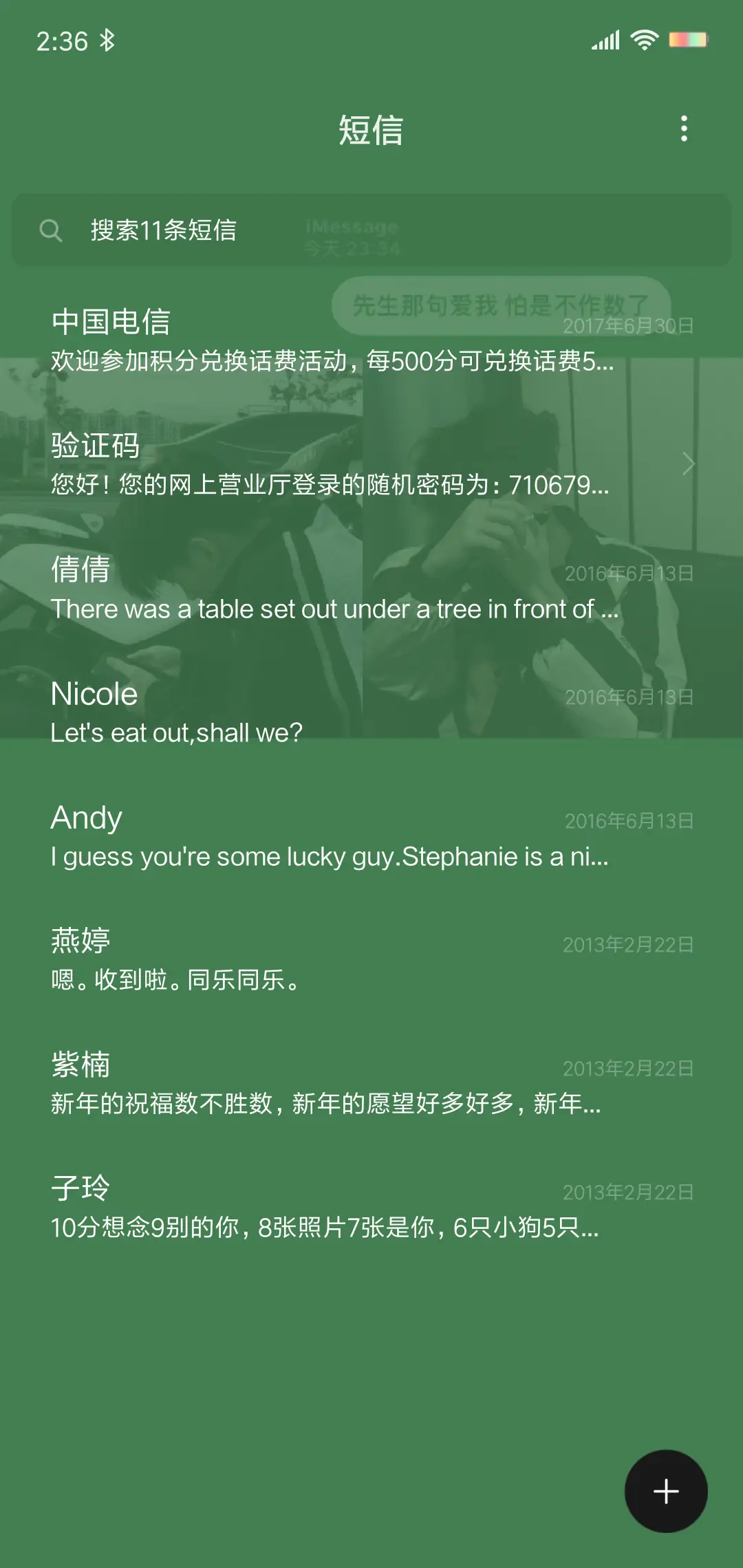Tap the cellular signal strength icon

coord(603,40)
